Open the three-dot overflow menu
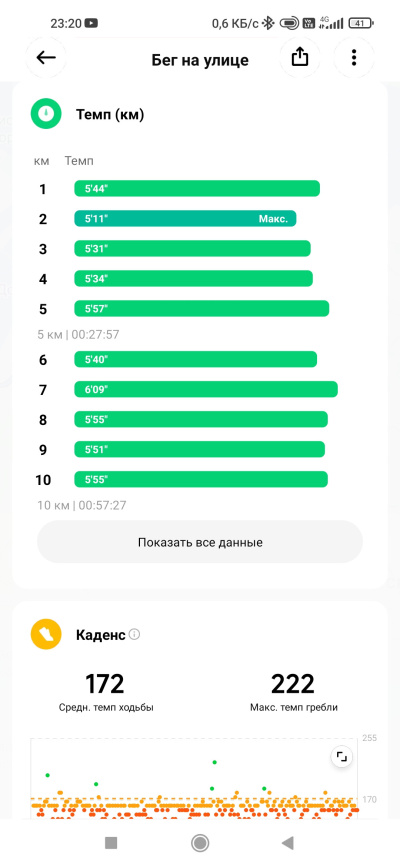Image resolution: width=400 pixels, height=867 pixels. (x=354, y=58)
